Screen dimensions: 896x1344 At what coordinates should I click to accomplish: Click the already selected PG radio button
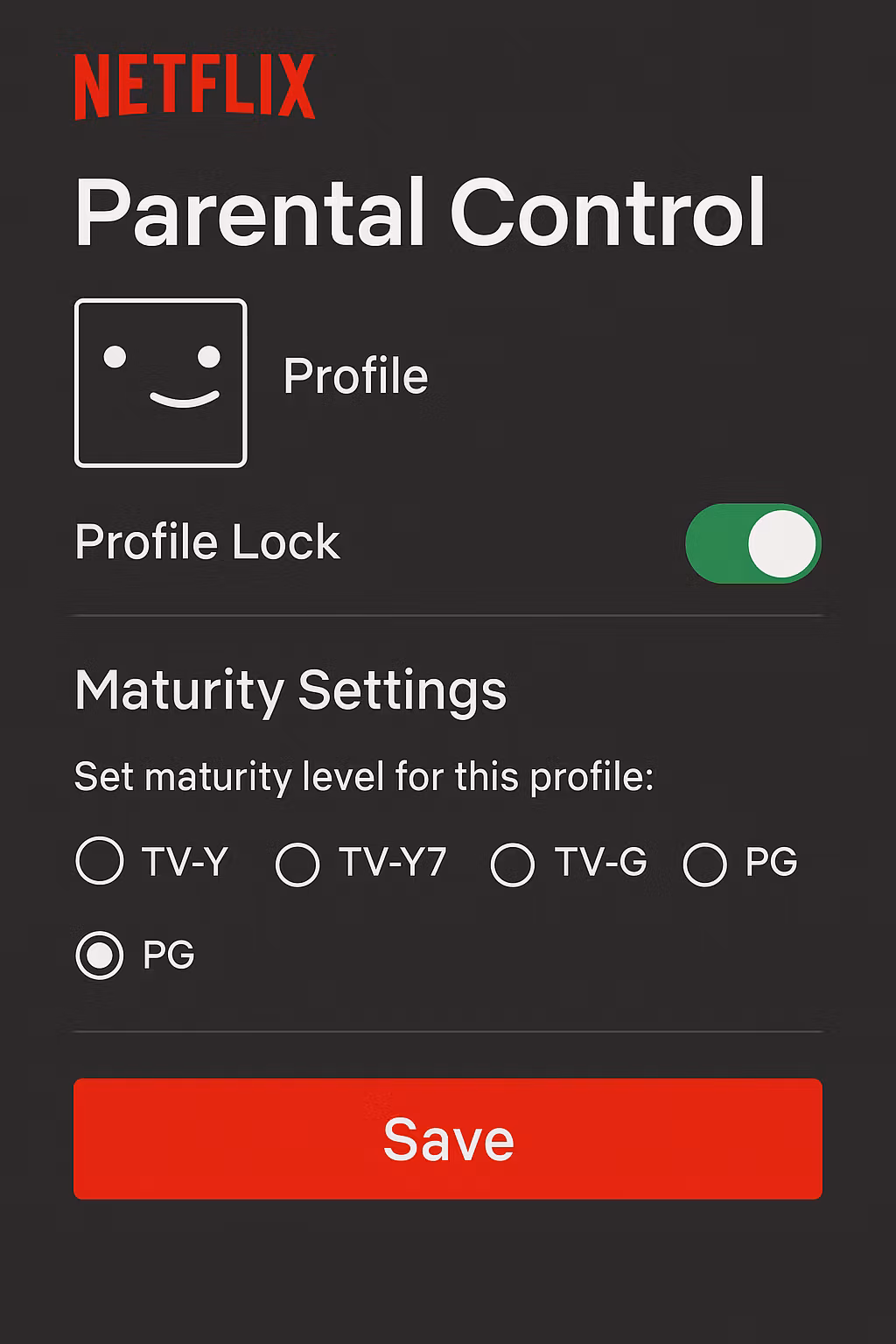(99, 955)
